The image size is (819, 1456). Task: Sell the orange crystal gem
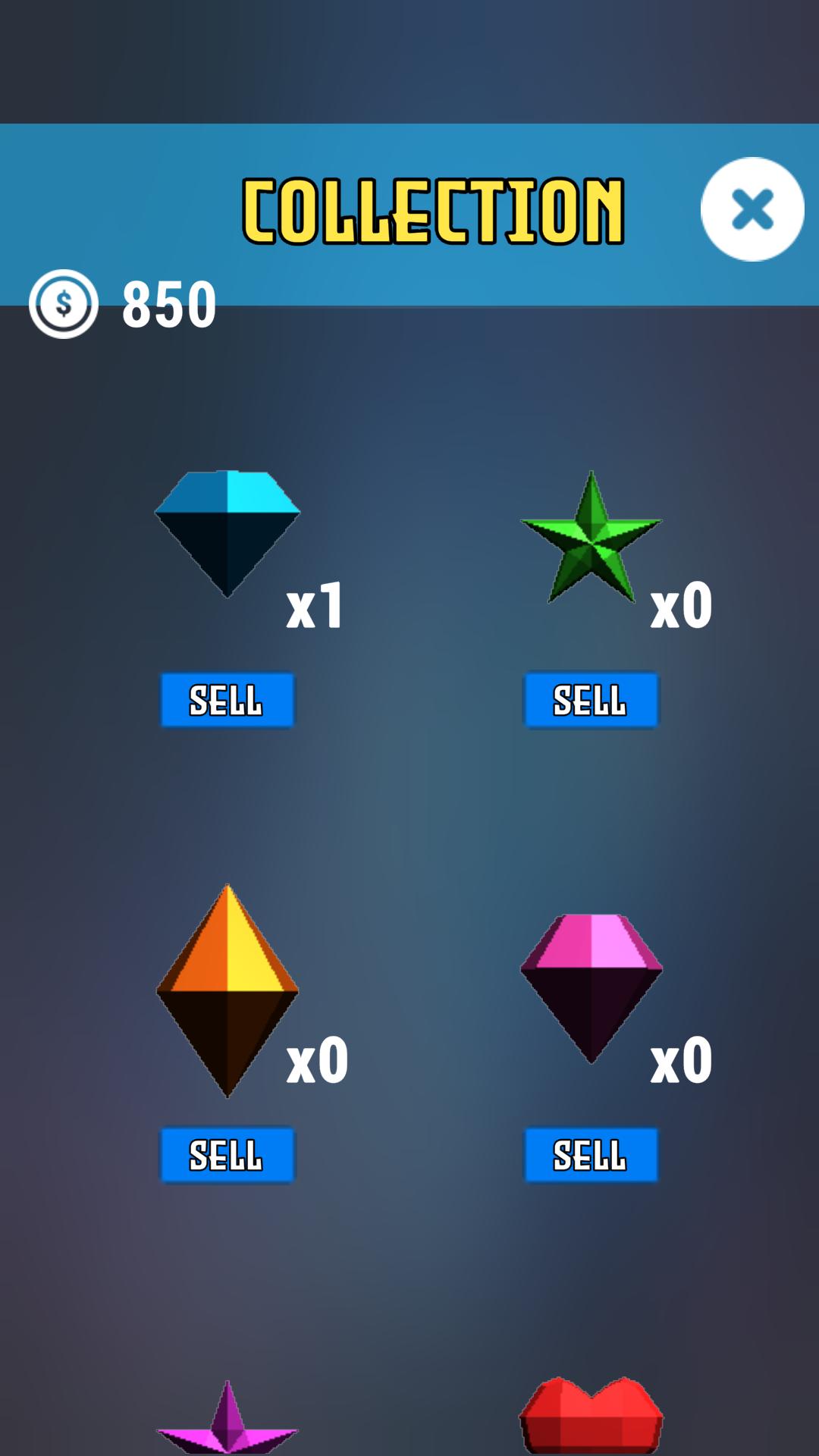227,1155
